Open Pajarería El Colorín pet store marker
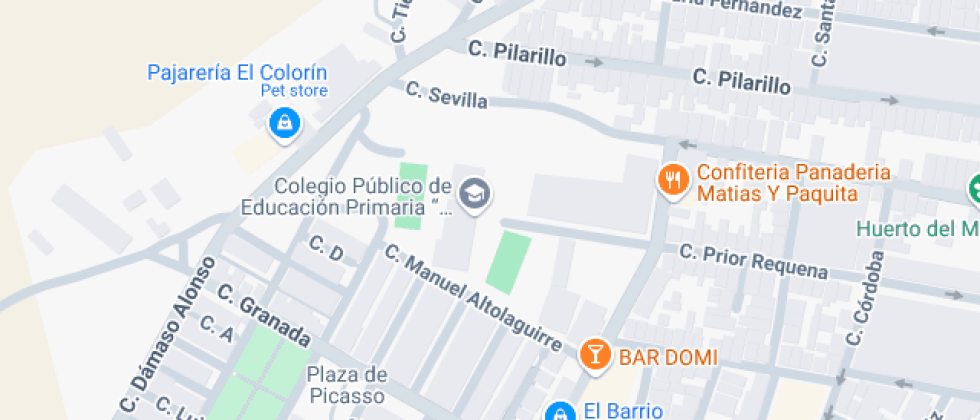980x420 pixels. pos(285,123)
